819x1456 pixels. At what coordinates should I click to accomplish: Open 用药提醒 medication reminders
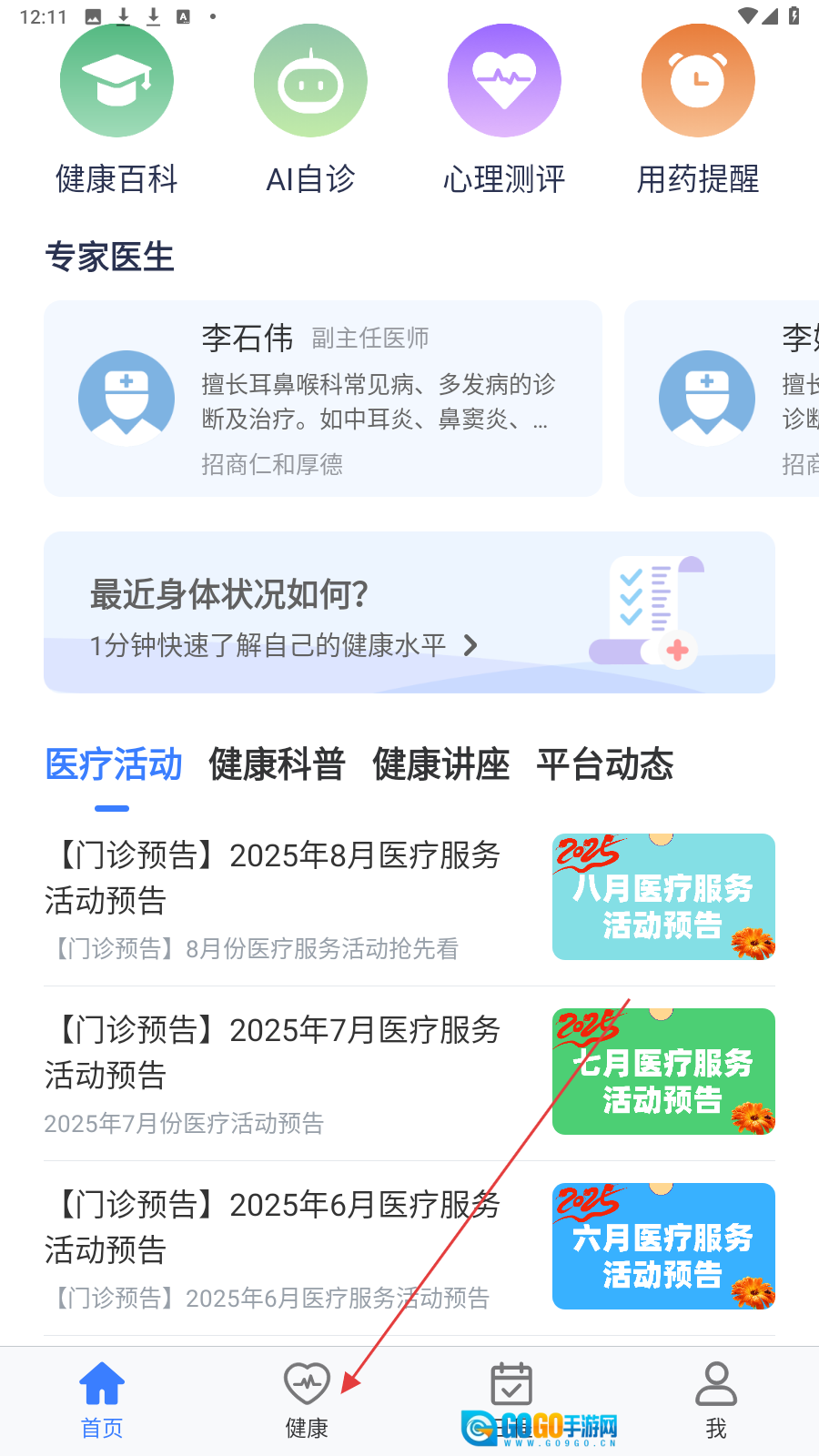tap(698, 111)
